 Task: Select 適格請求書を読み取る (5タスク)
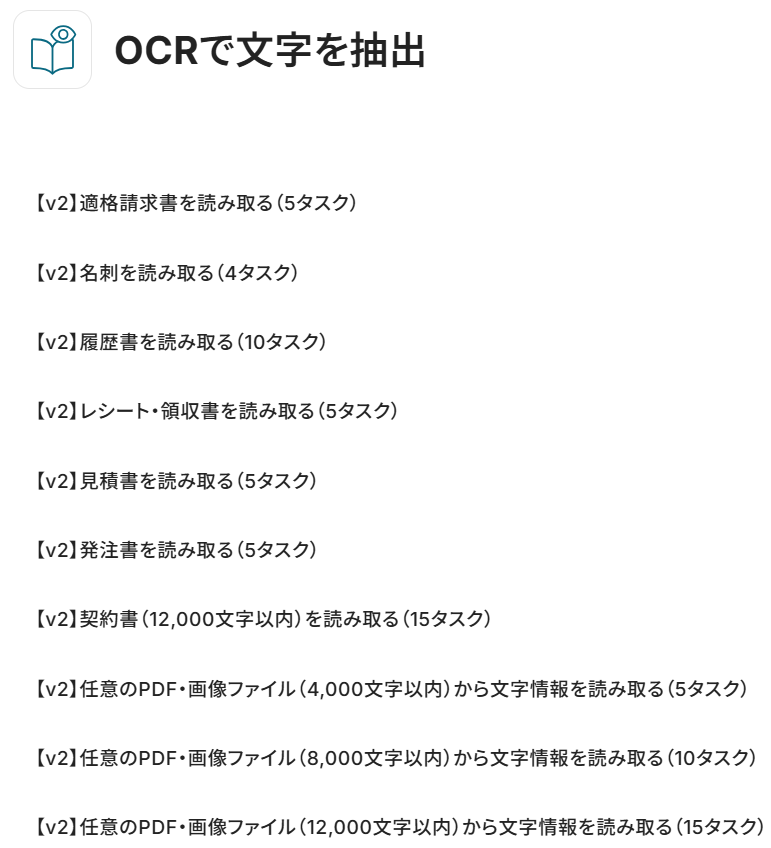click(194, 203)
